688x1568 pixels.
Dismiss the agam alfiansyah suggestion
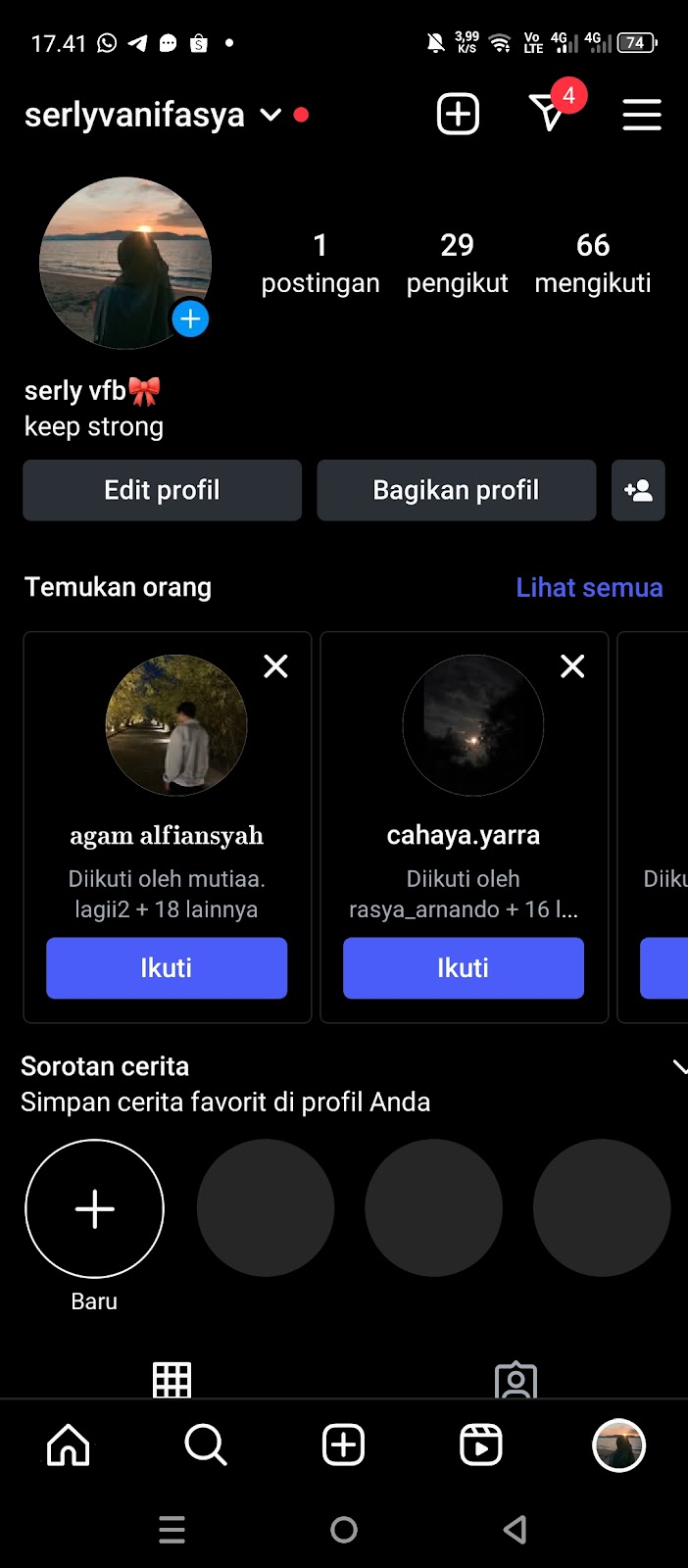tap(276, 666)
